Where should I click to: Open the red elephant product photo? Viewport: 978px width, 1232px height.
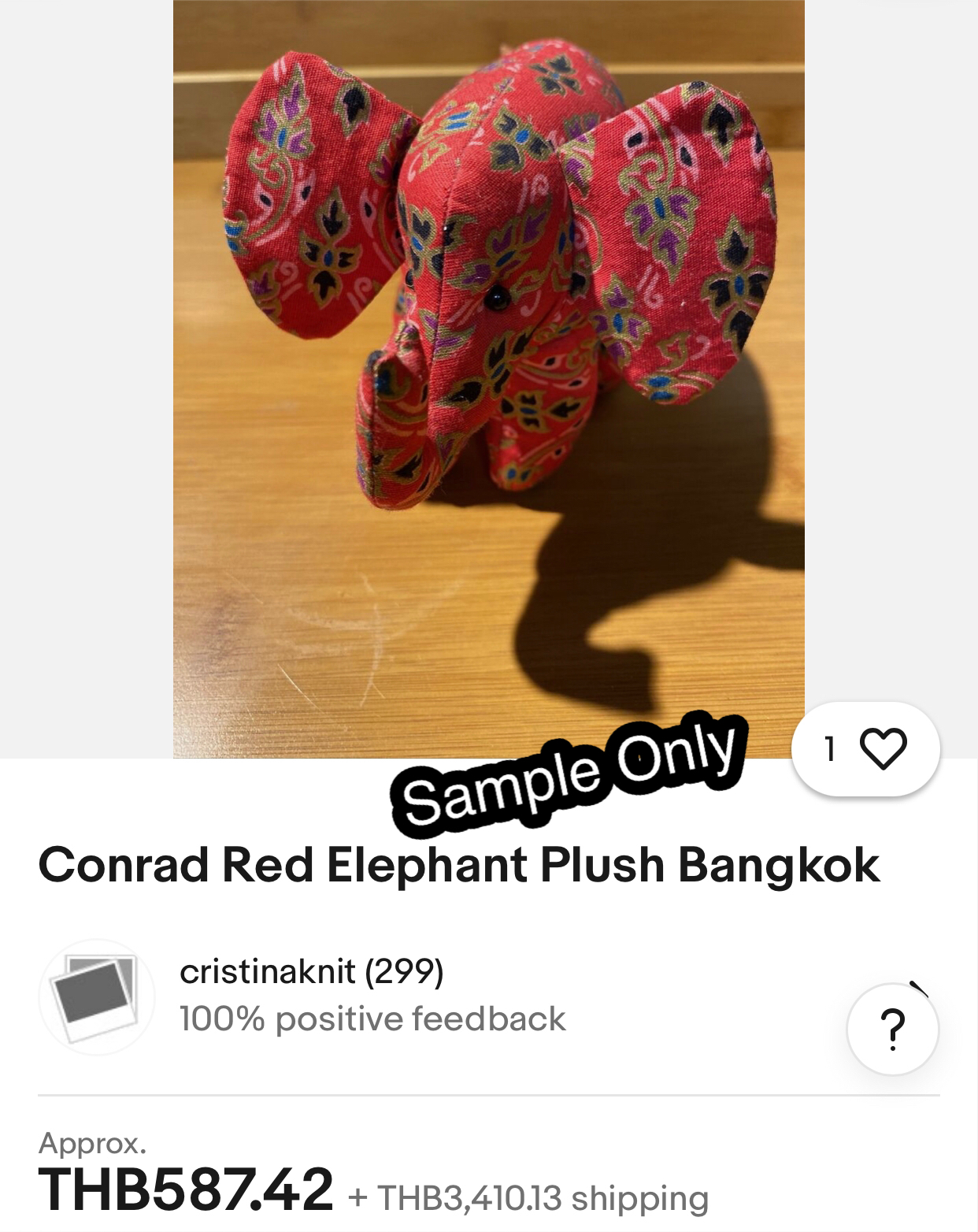(x=488, y=378)
